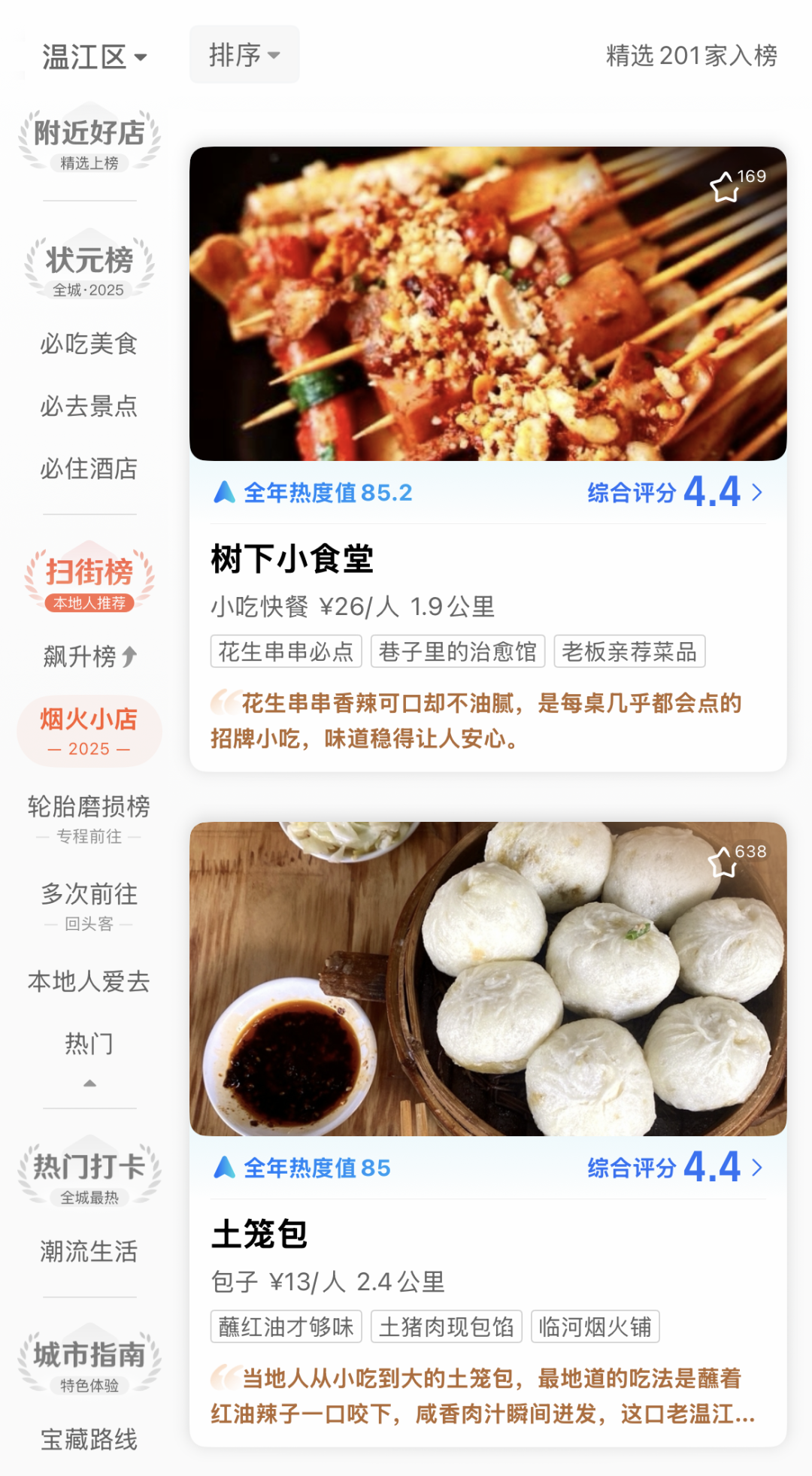Open the 飙升榜 rising list

click(89, 656)
